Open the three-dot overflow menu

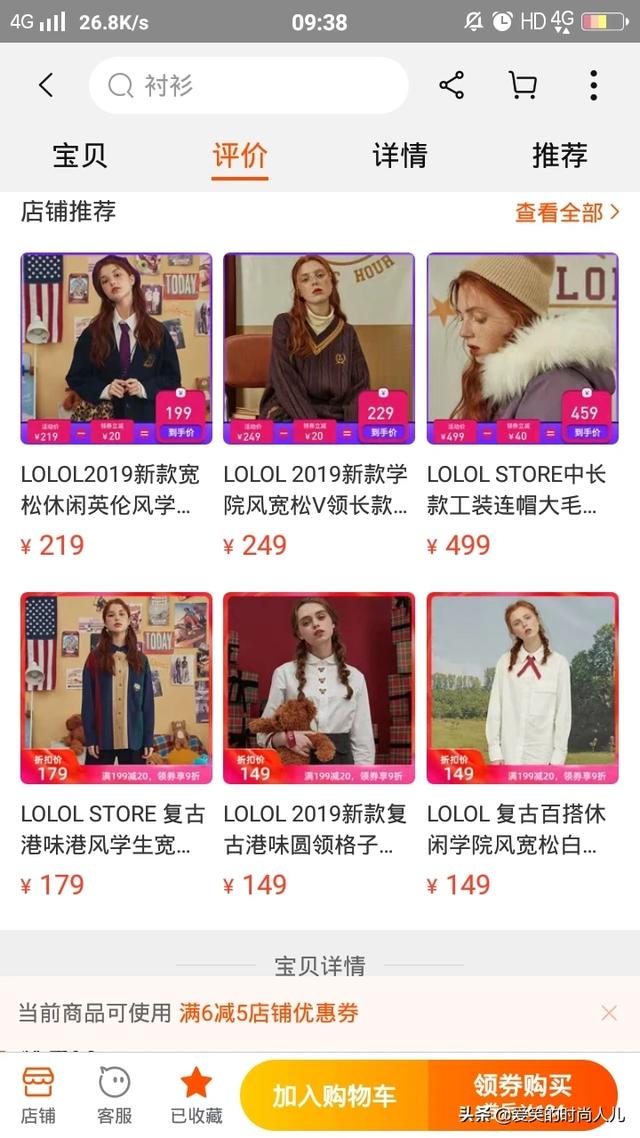pyautogui.click(x=593, y=85)
